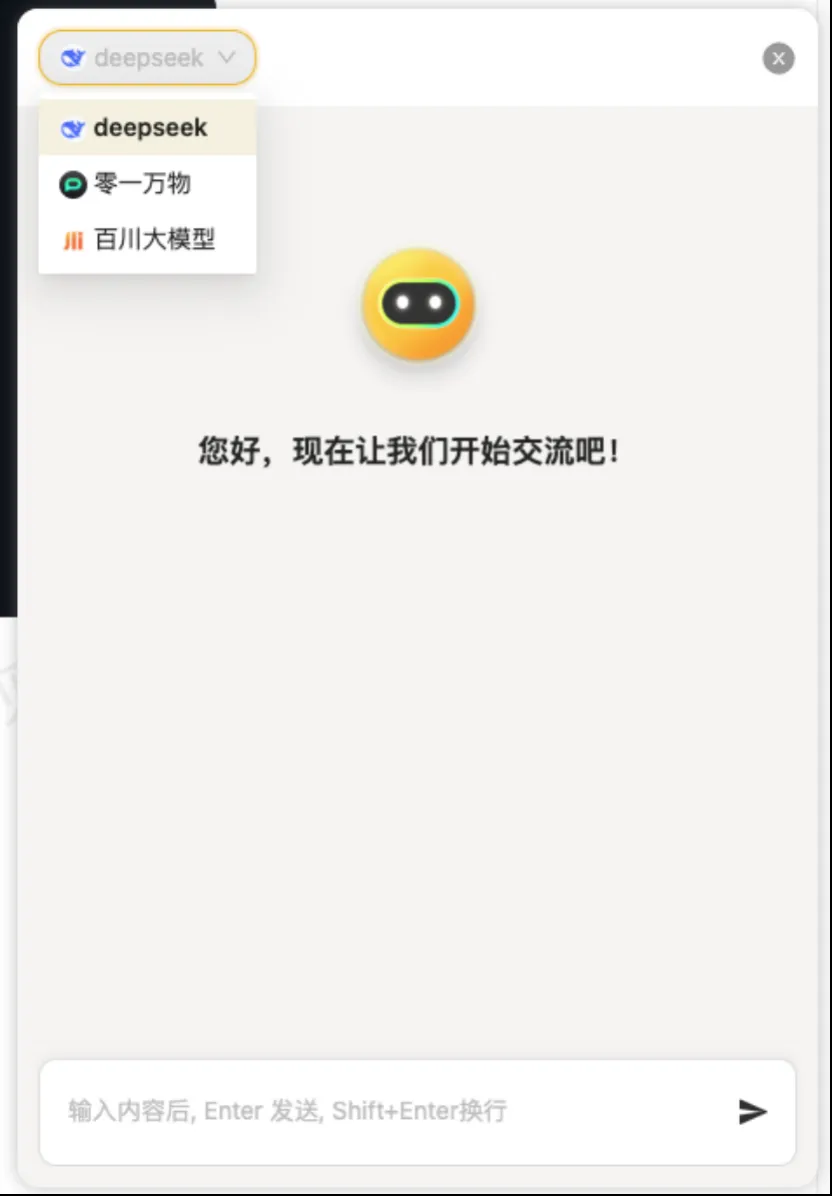Click the chevron beside the deepseek label
Image resolution: width=832 pixels, height=1196 pixels.
tap(228, 58)
